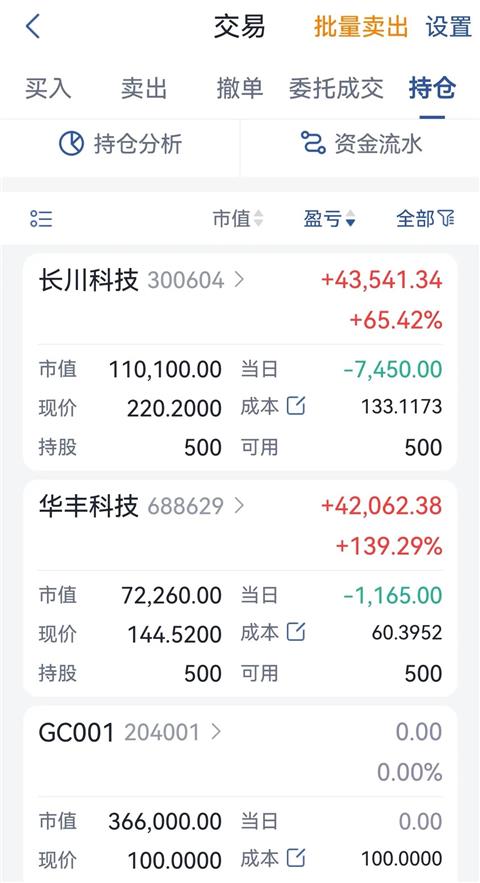Viewport: 480px width, 883px height.
Task: Tap 批量卖出 batch sell button
Action: tap(361, 26)
